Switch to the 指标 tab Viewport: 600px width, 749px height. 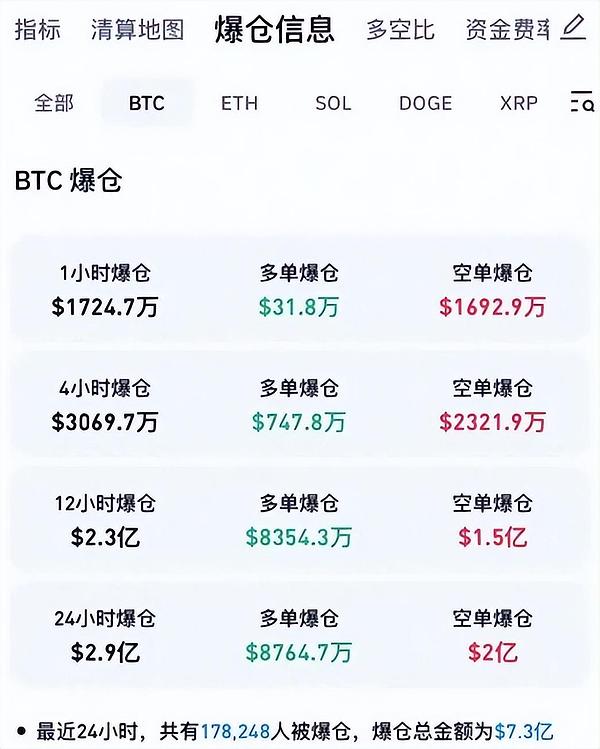tap(38, 29)
